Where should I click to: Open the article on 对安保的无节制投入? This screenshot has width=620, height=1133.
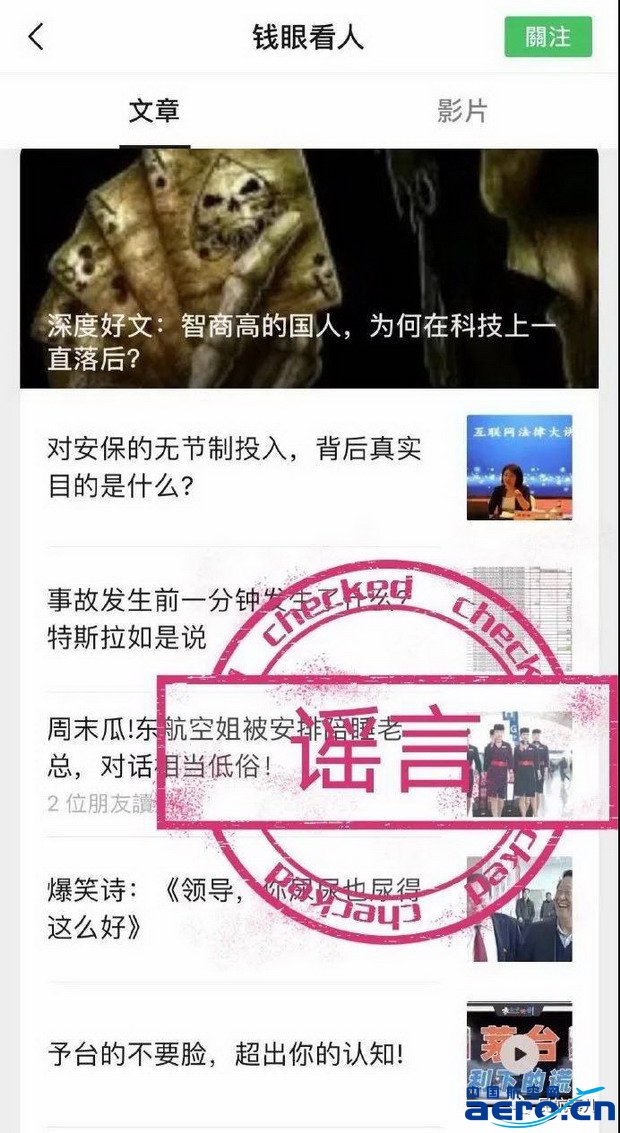(235, 468)
